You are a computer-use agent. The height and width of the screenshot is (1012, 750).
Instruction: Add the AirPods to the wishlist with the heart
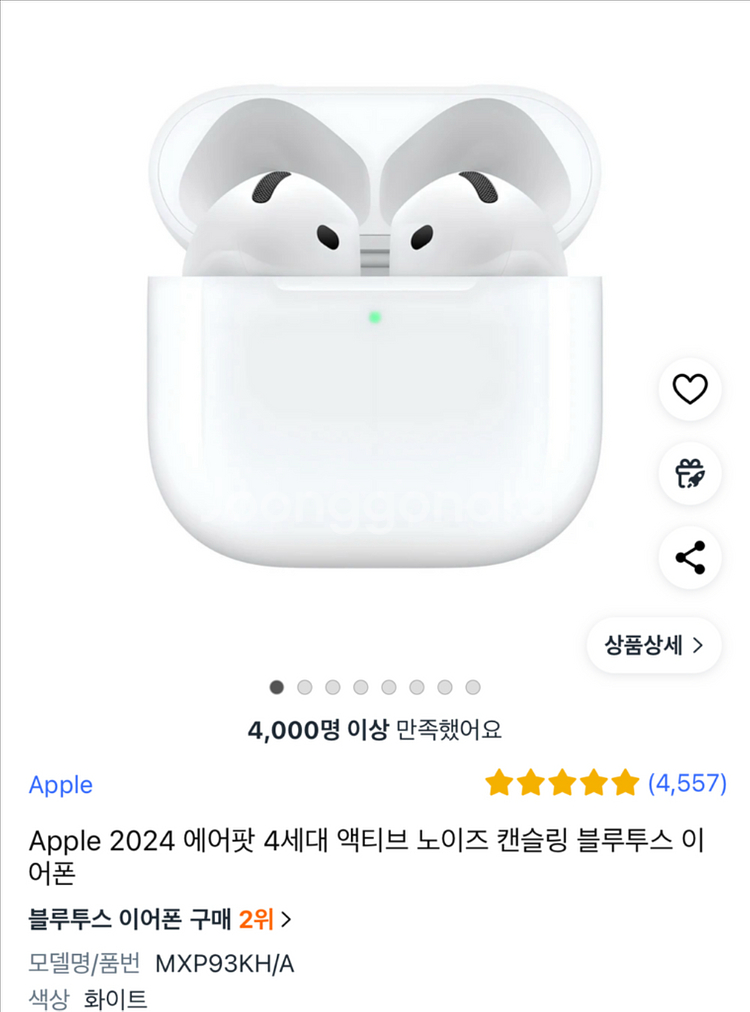click(690, 389)
